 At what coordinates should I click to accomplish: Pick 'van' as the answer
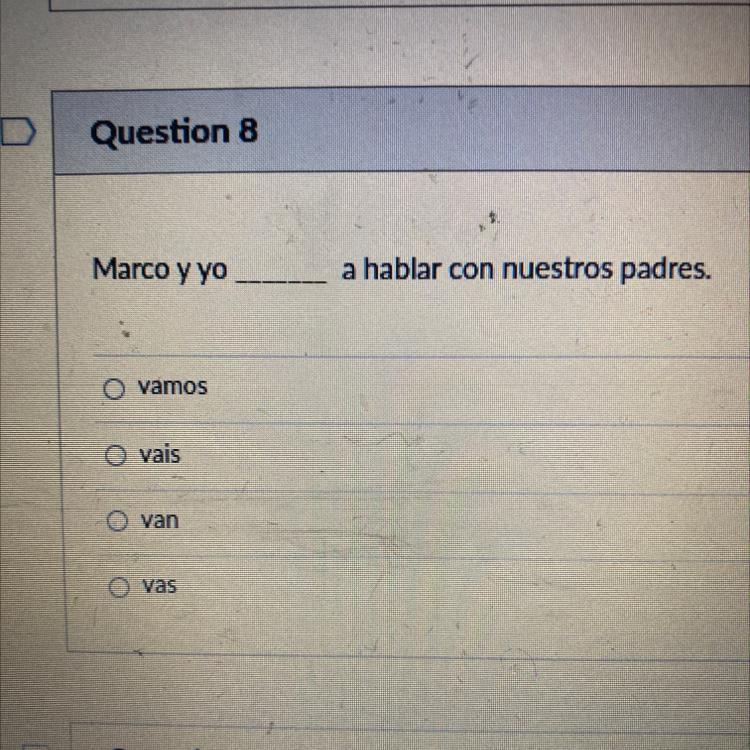(118, 522)
